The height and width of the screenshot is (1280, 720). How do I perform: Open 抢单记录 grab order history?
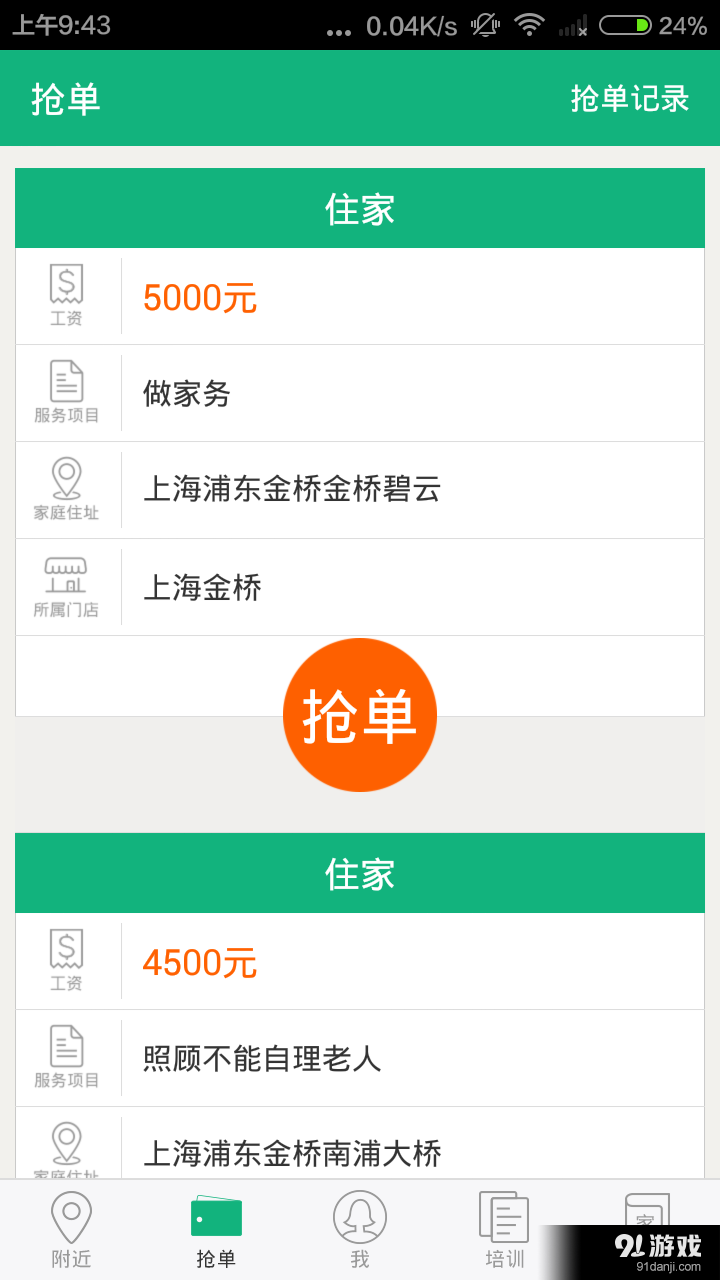628,97
